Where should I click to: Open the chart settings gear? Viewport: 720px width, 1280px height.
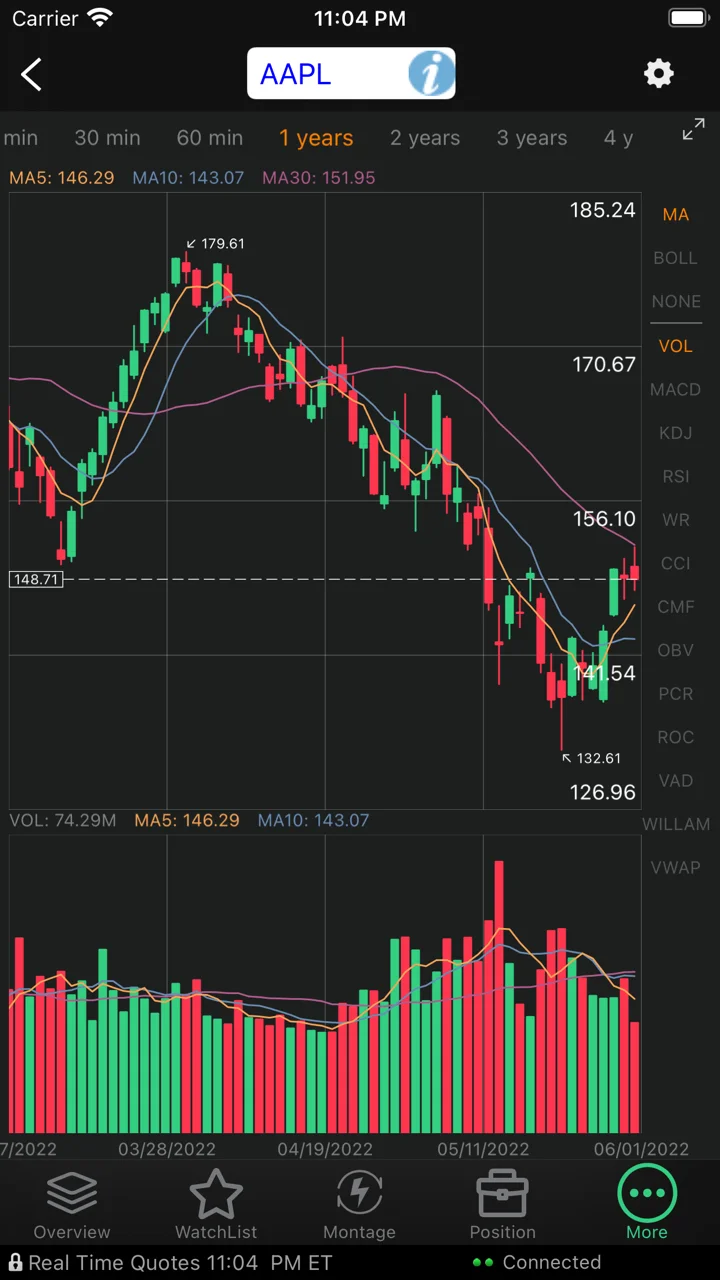pos(658,73)
